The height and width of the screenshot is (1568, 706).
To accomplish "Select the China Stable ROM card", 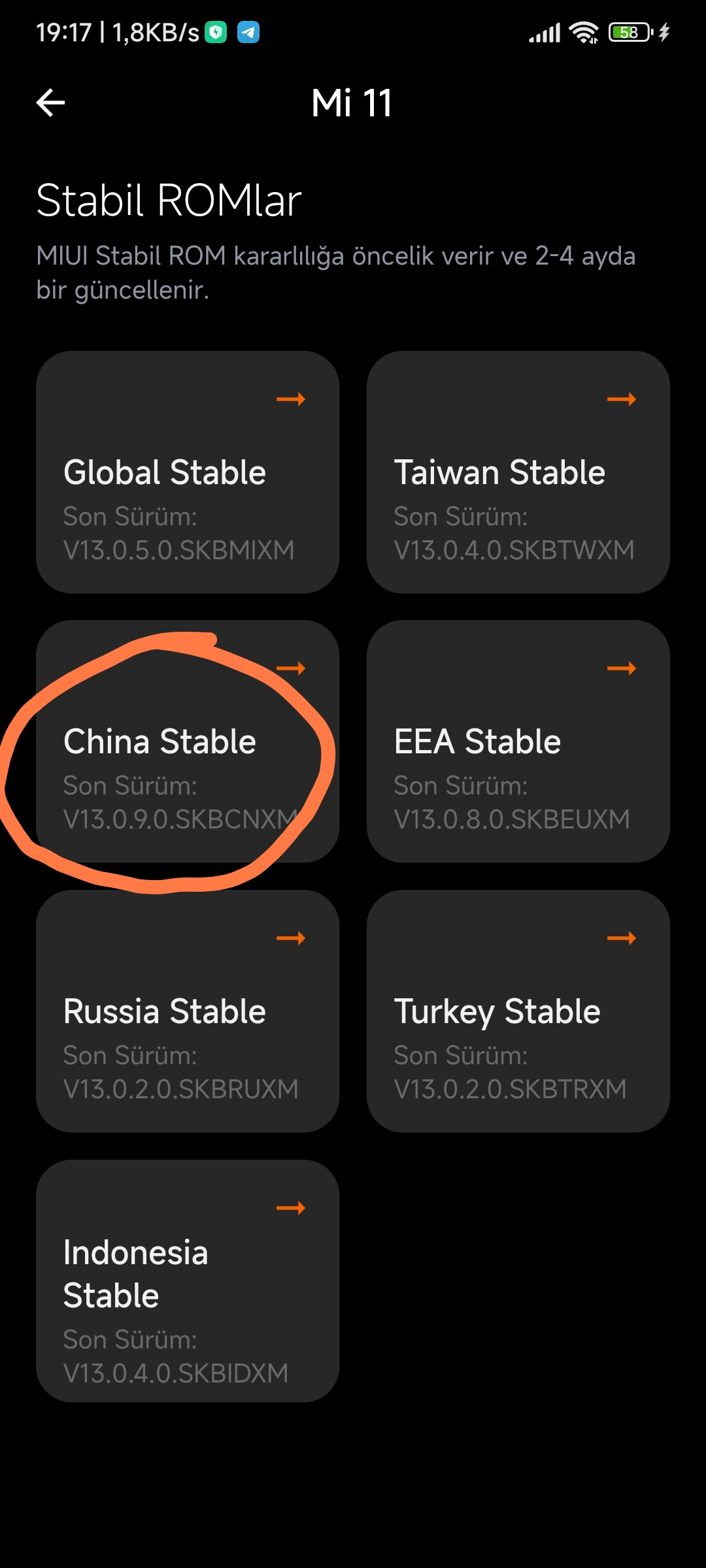I will [x=188, y=742].
